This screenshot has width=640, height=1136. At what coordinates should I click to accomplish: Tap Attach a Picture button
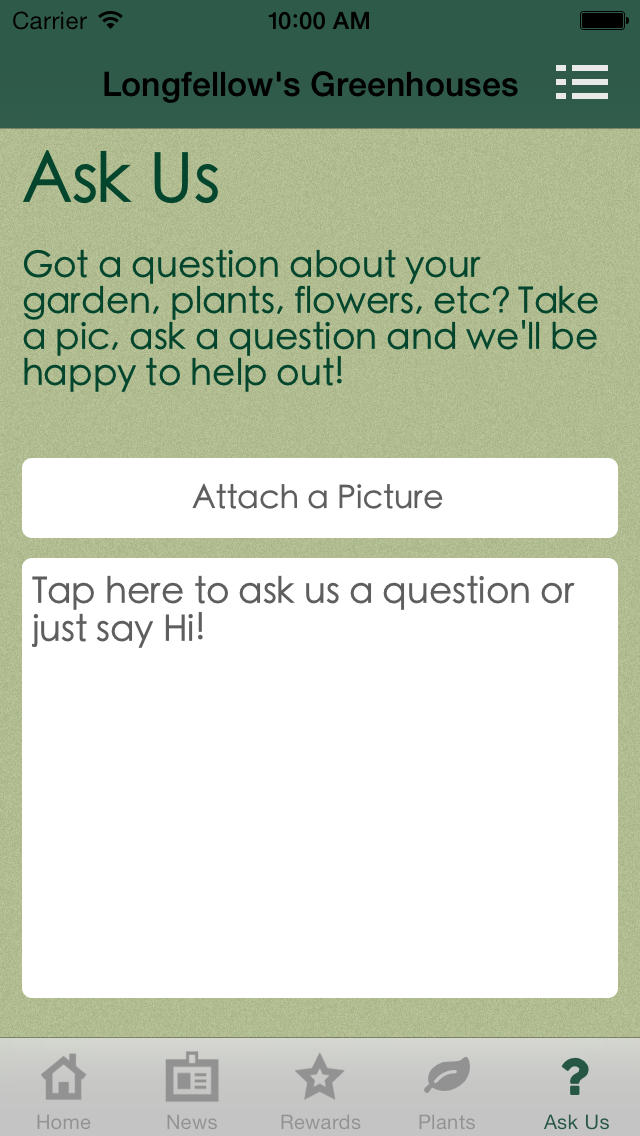tap(320, 498)
